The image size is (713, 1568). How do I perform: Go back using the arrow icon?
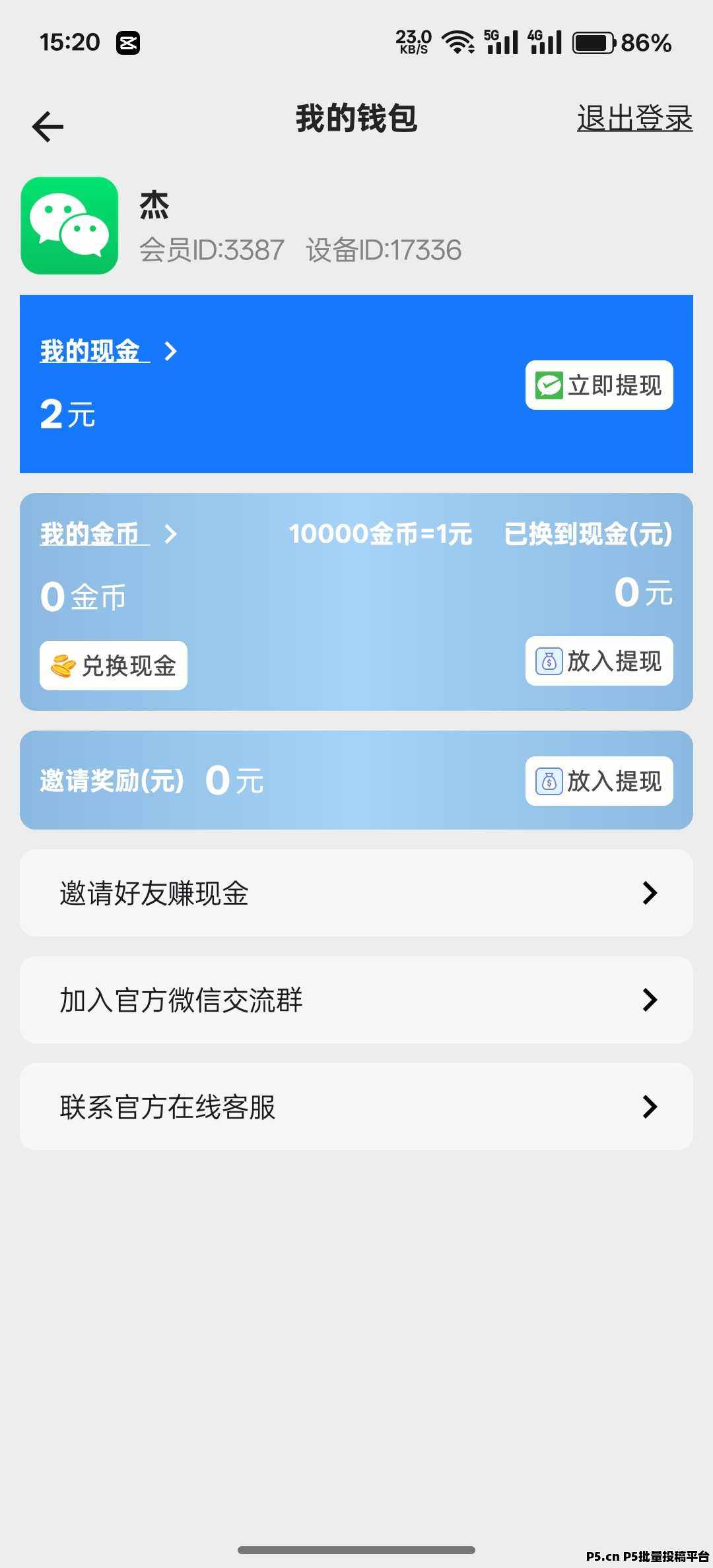(48, 127)
